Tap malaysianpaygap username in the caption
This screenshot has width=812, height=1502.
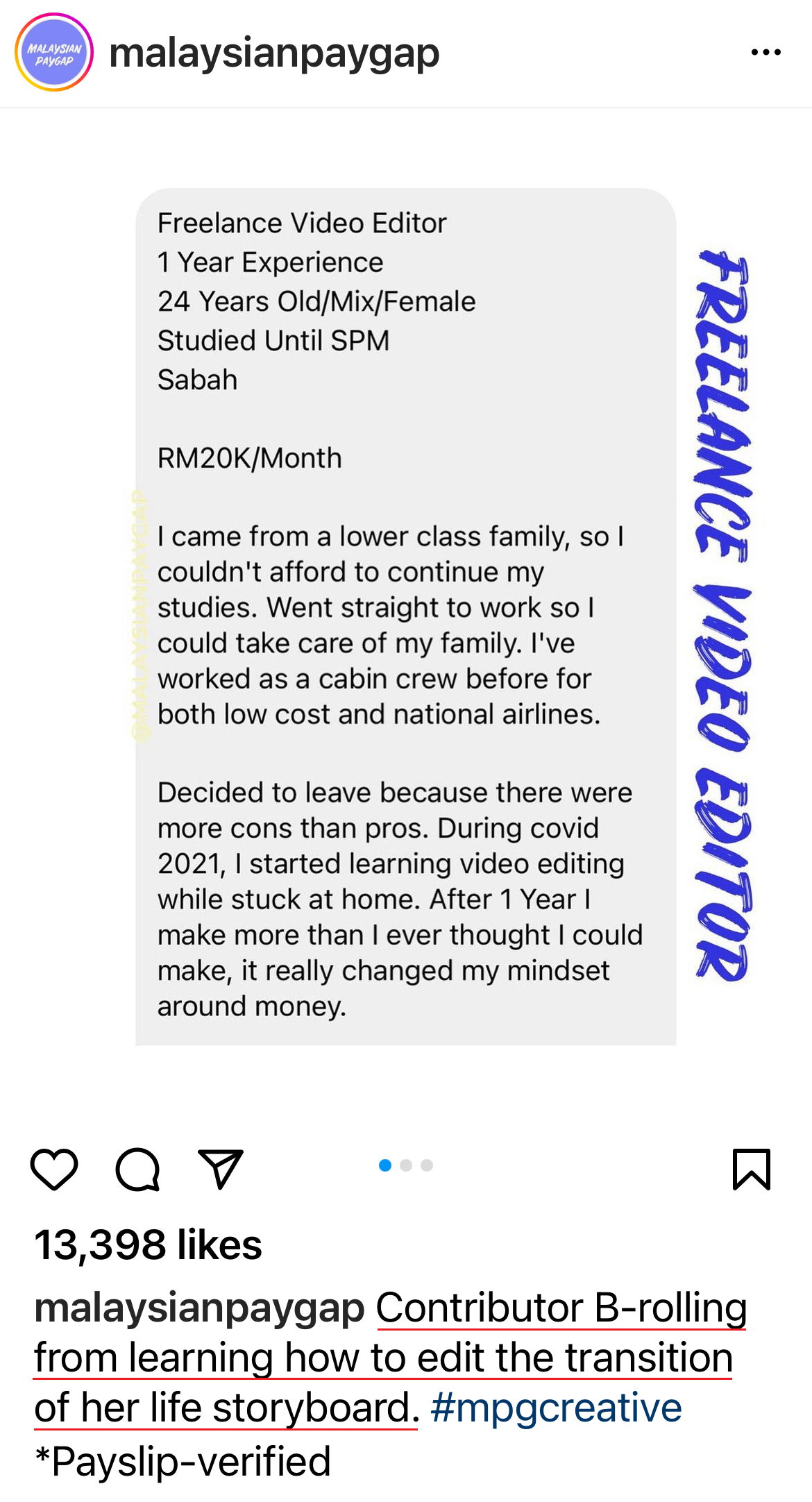point(199,1308)
